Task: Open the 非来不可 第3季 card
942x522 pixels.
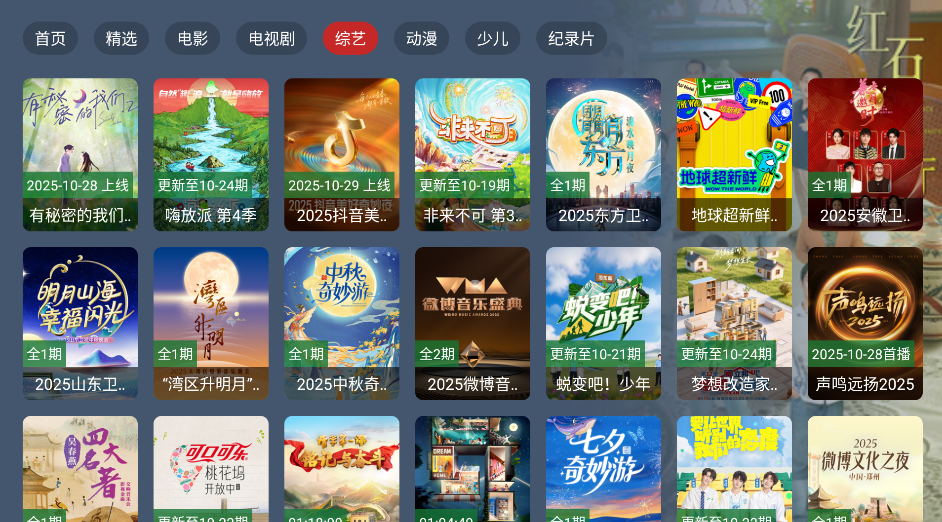Action: (473, 154)
